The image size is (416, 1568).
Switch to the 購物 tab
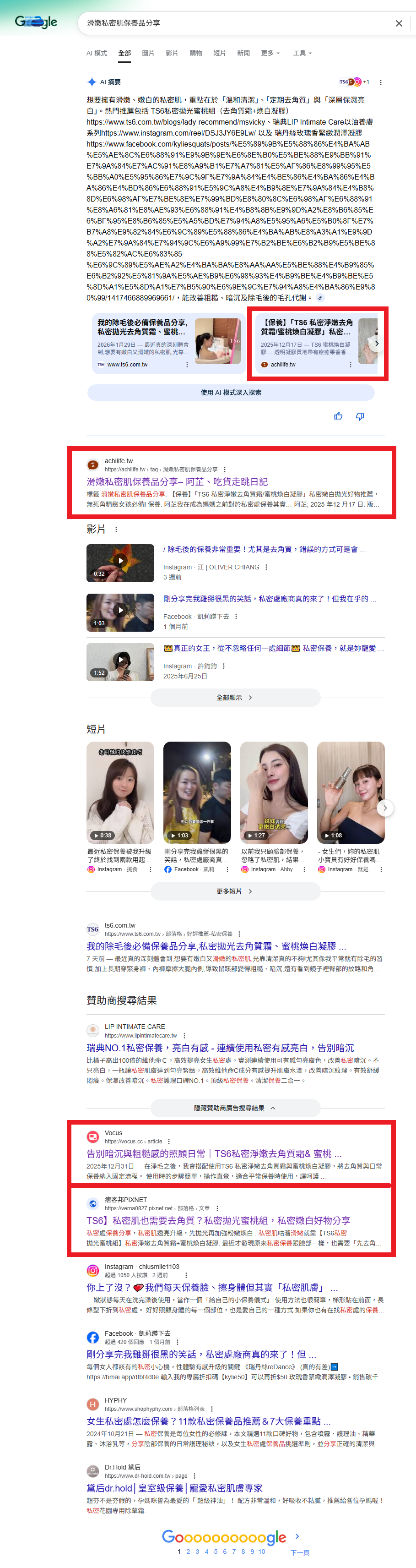coord(196,53)
